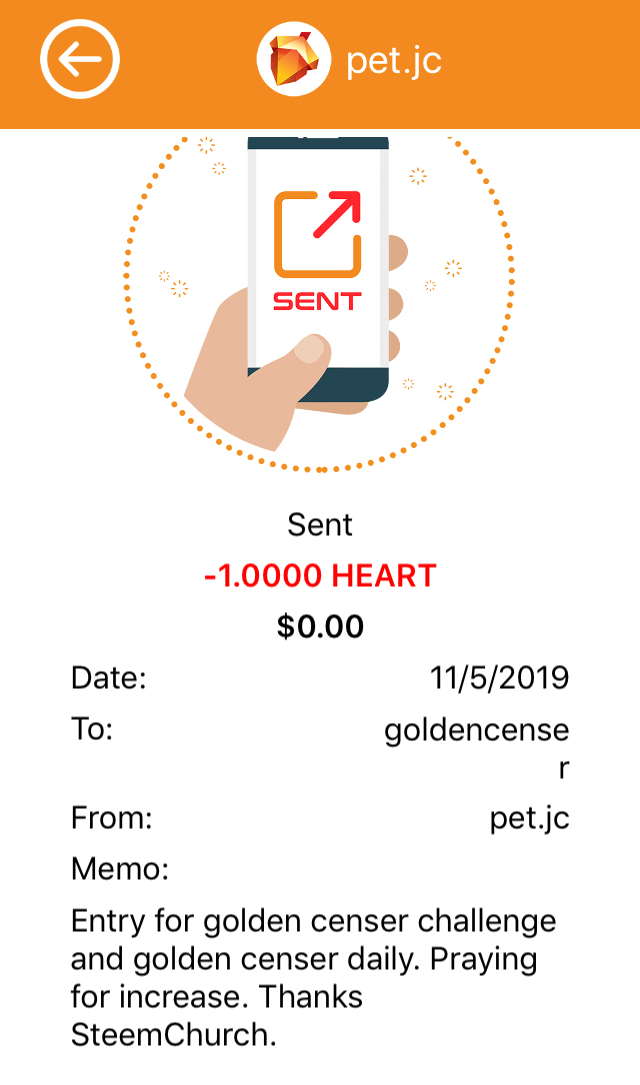Go back using the arrow icon

click(x=80, y=60)
